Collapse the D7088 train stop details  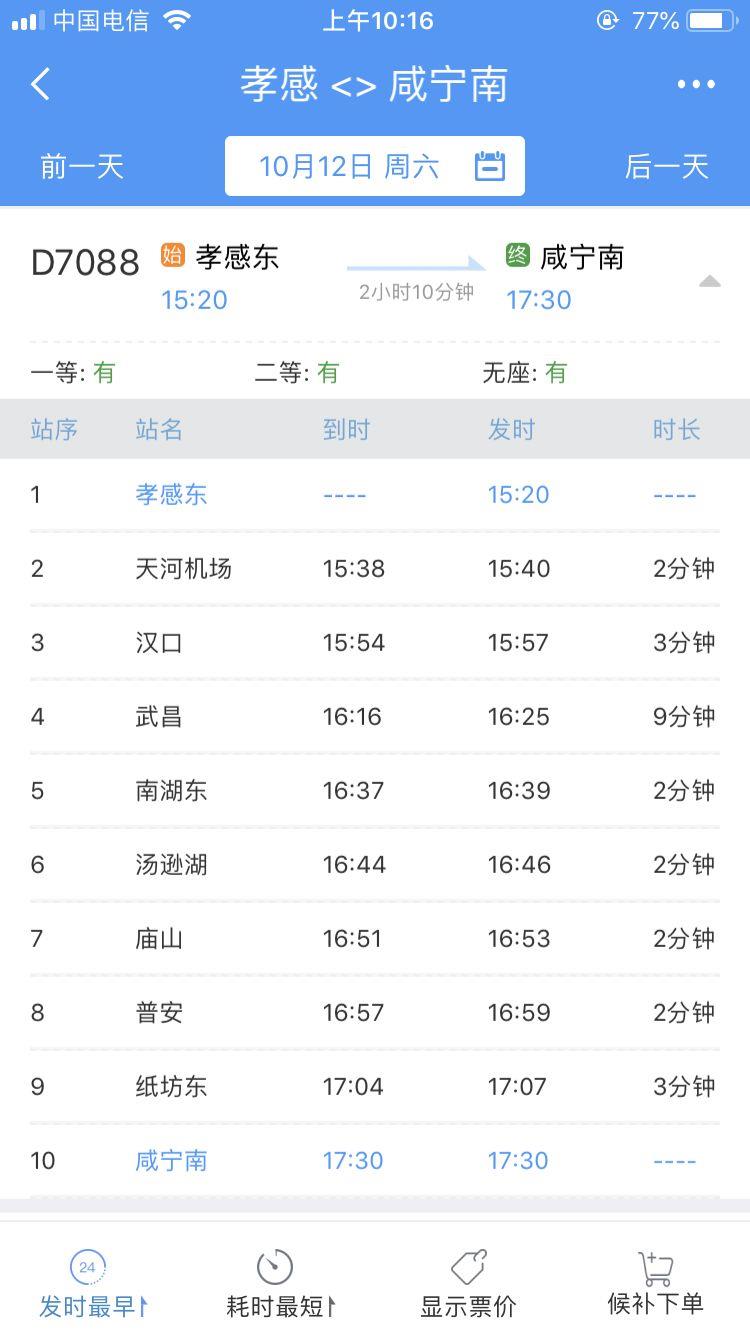coord(709,282)
